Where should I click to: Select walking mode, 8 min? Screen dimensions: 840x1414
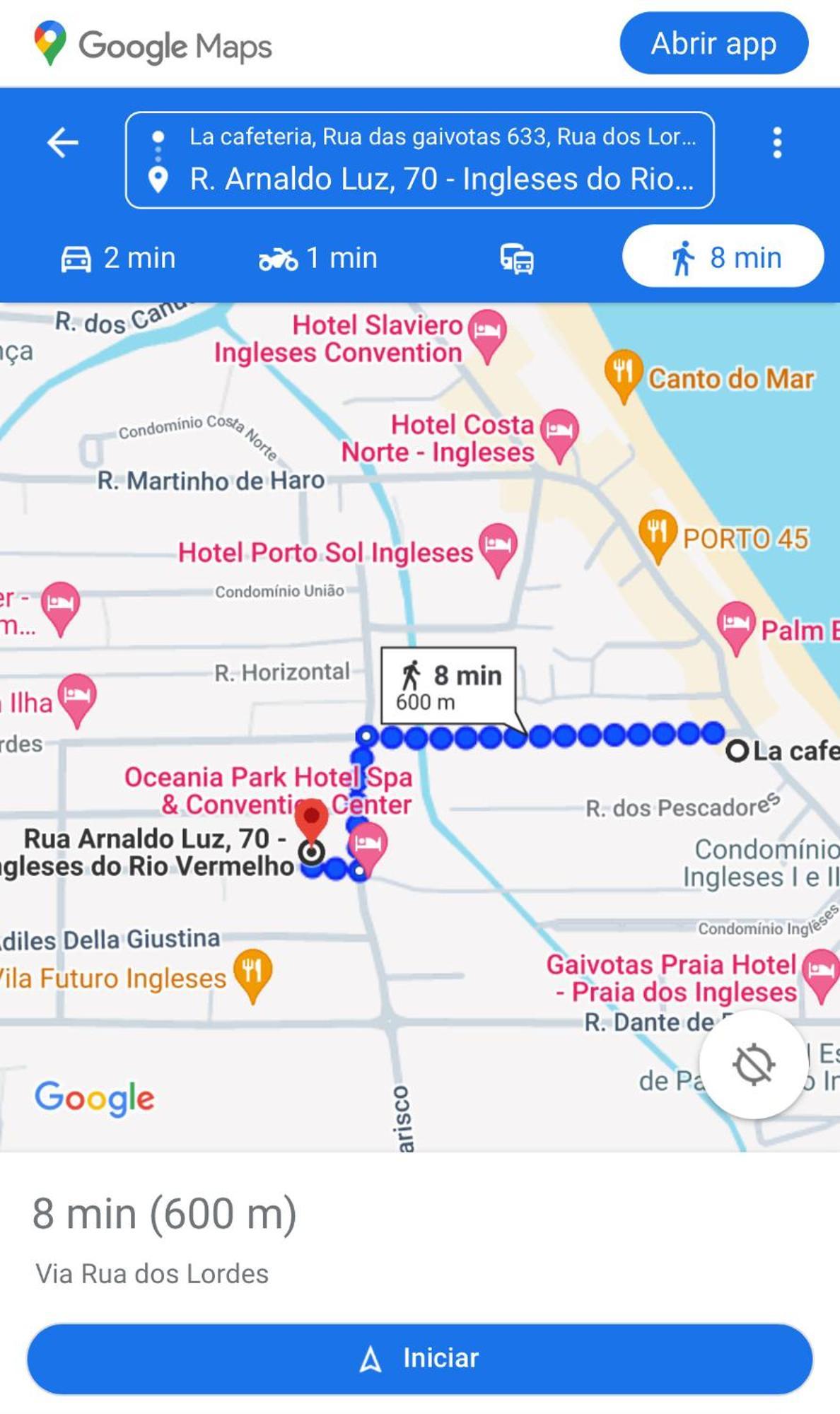723,257
